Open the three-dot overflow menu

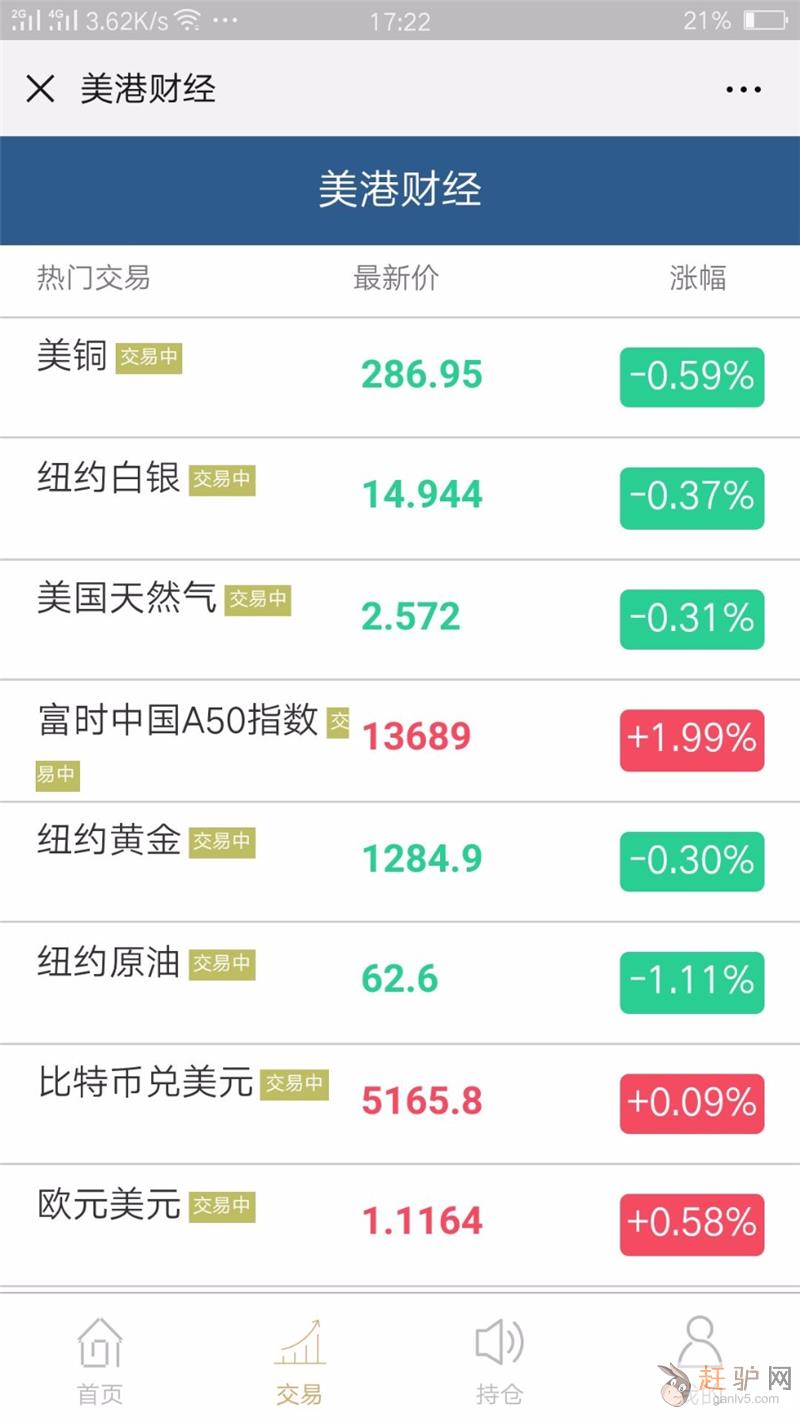(x=743, y=90)
